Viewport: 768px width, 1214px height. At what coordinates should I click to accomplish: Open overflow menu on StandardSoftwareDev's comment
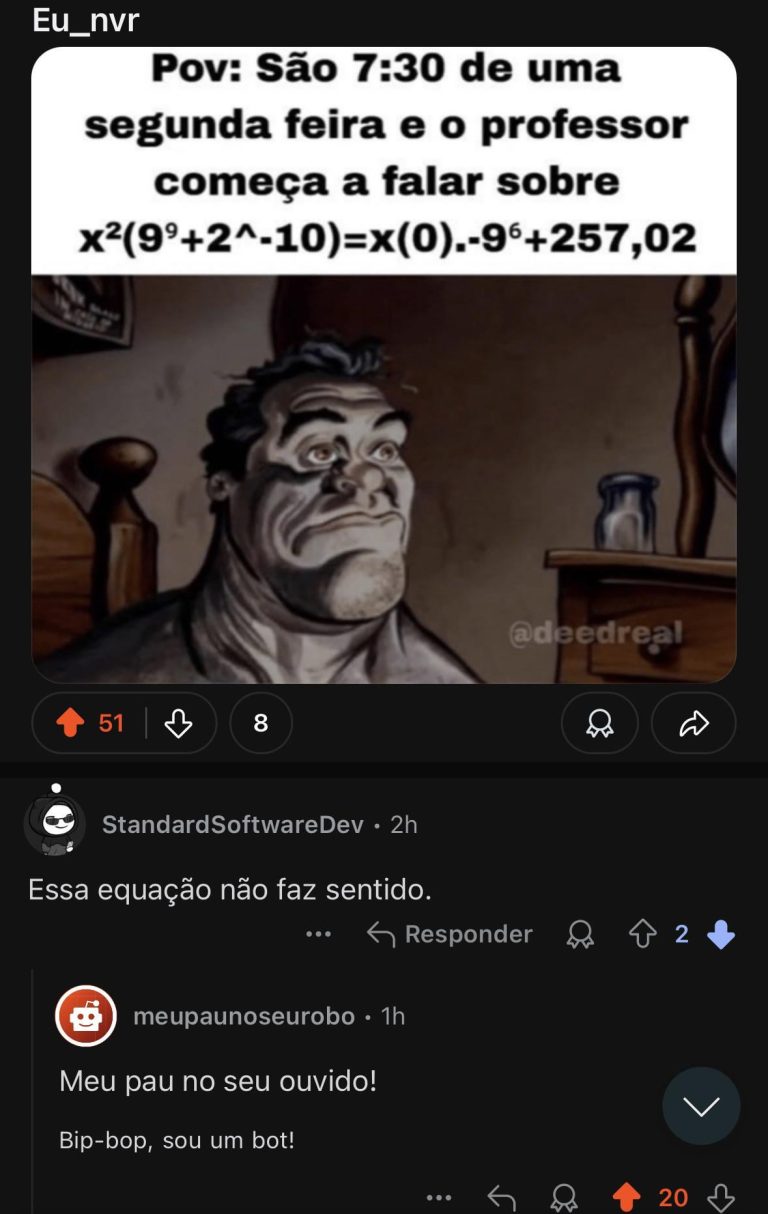318,934
